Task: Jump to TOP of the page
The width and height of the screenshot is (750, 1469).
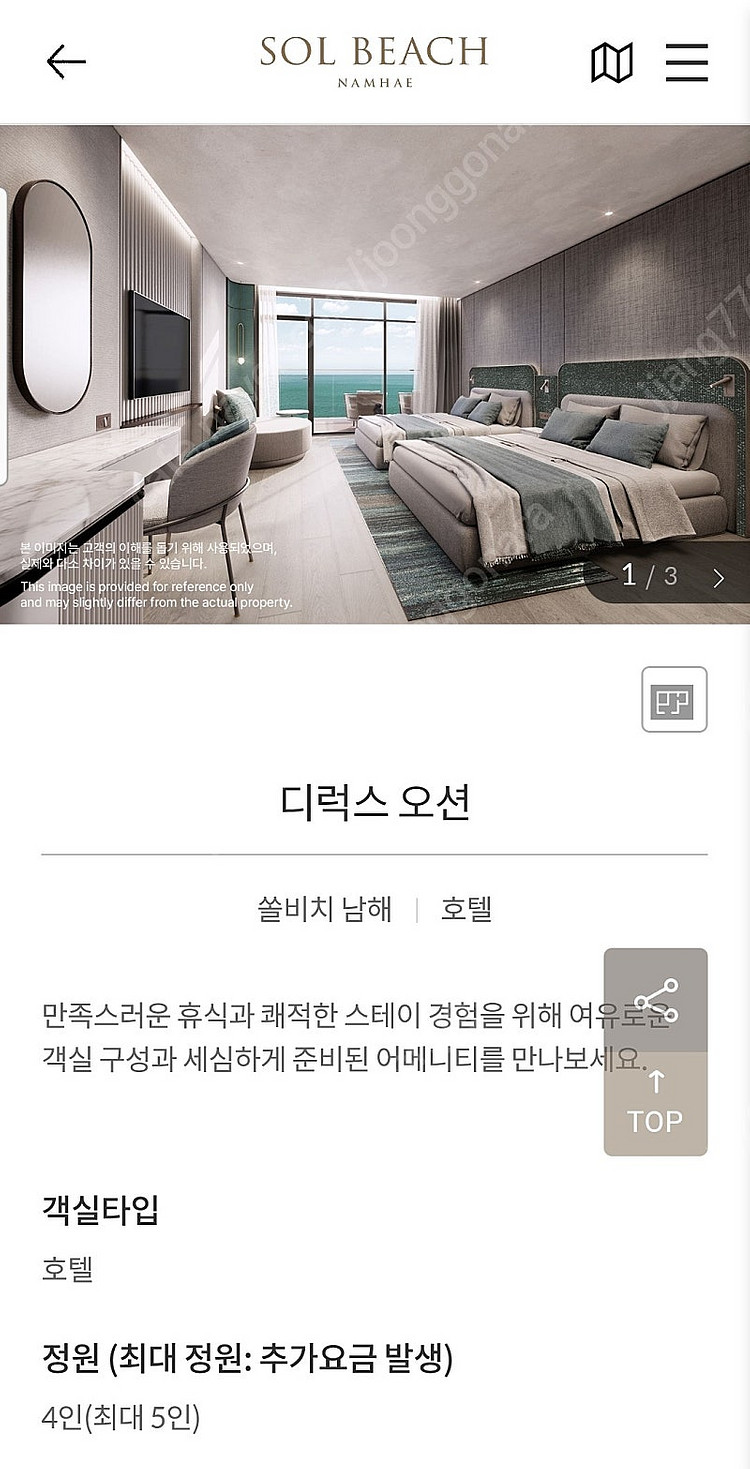Action: click(x=656, y=1104)
